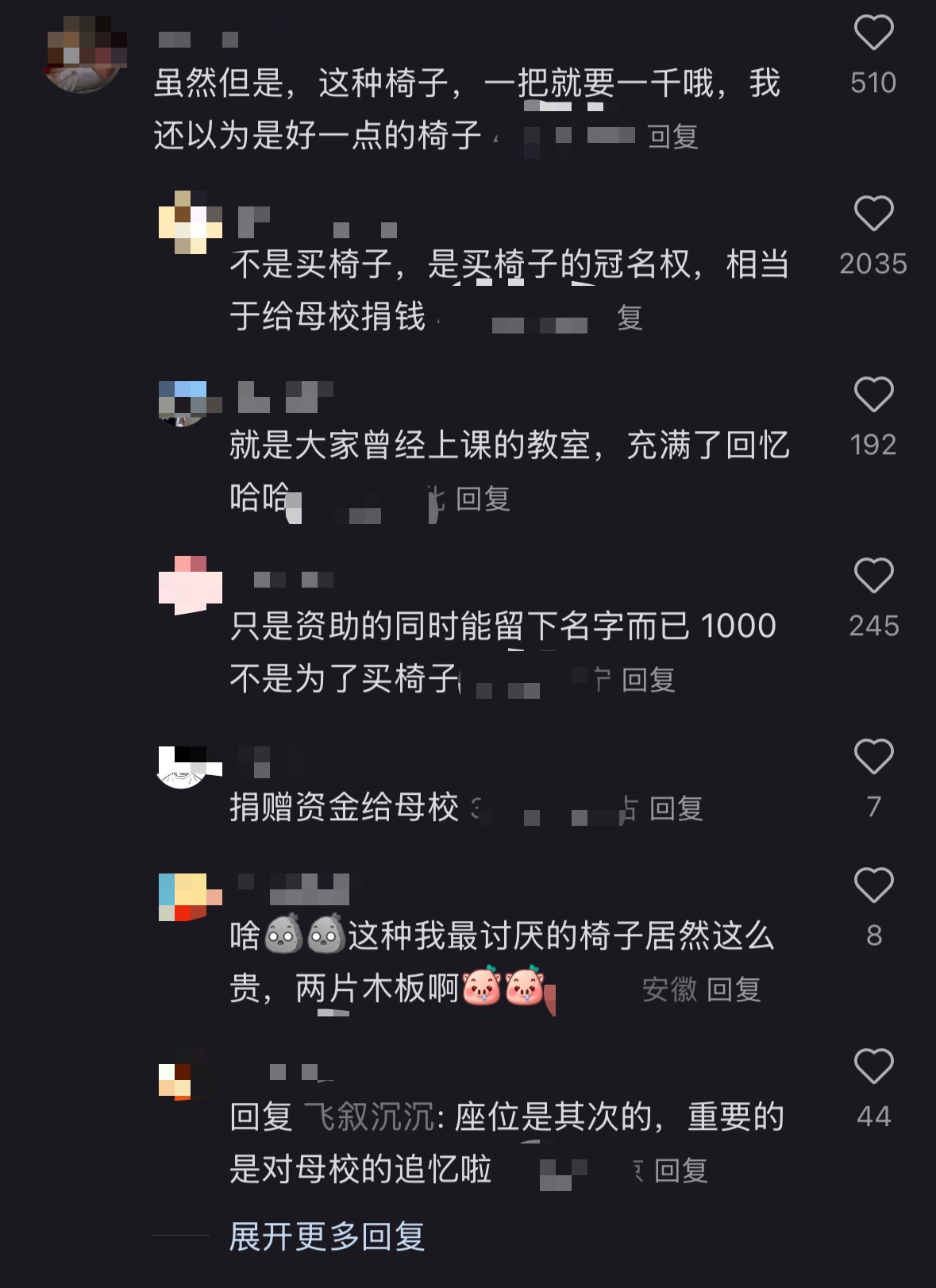Like the reply about 对母校的追忆
936x1288 pixels.
click(x=873, y=1067)
